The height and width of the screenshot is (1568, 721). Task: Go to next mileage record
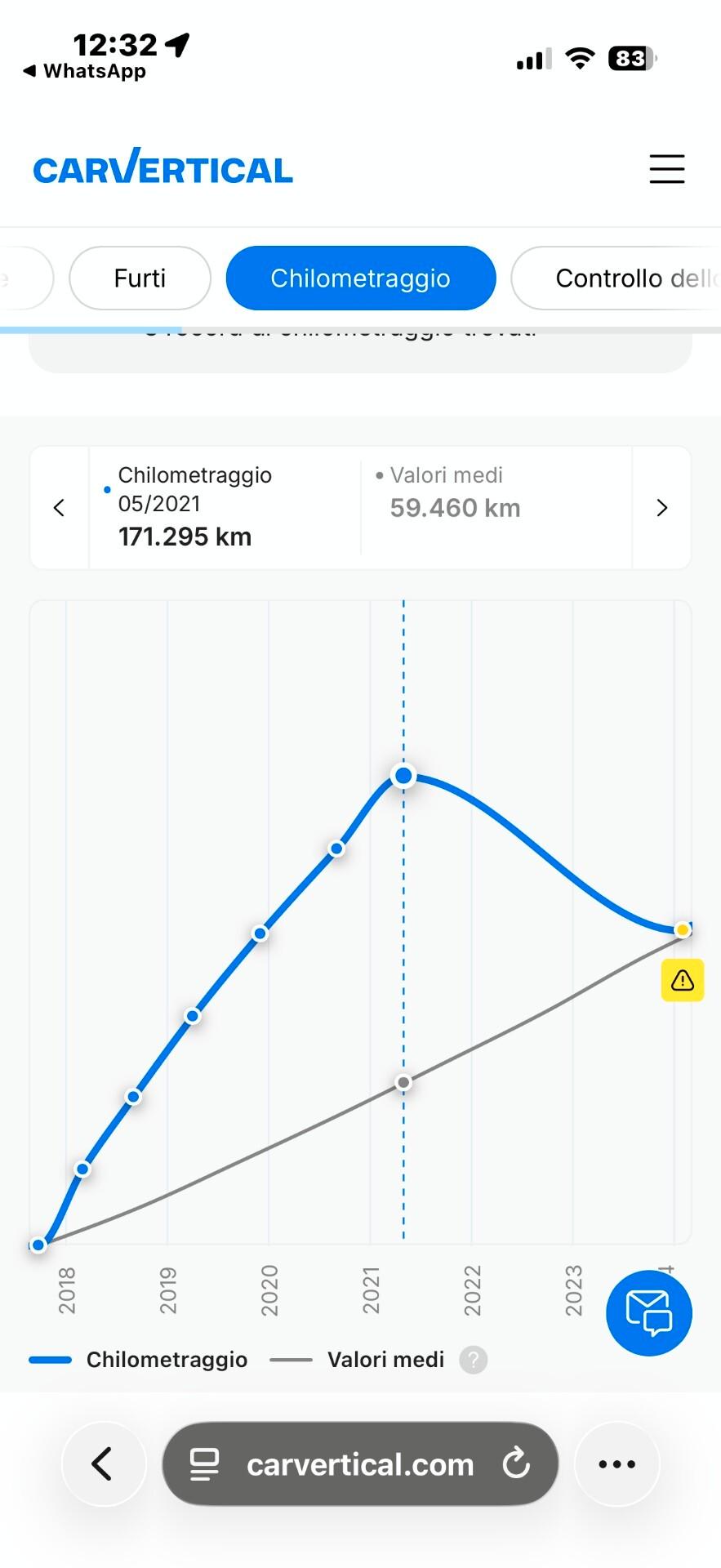point(661,508)
